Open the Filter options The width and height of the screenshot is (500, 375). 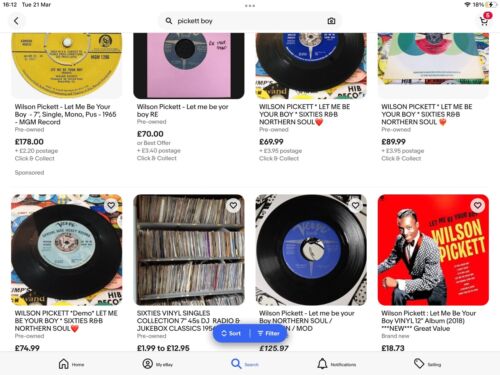click(x=269, y=333)
